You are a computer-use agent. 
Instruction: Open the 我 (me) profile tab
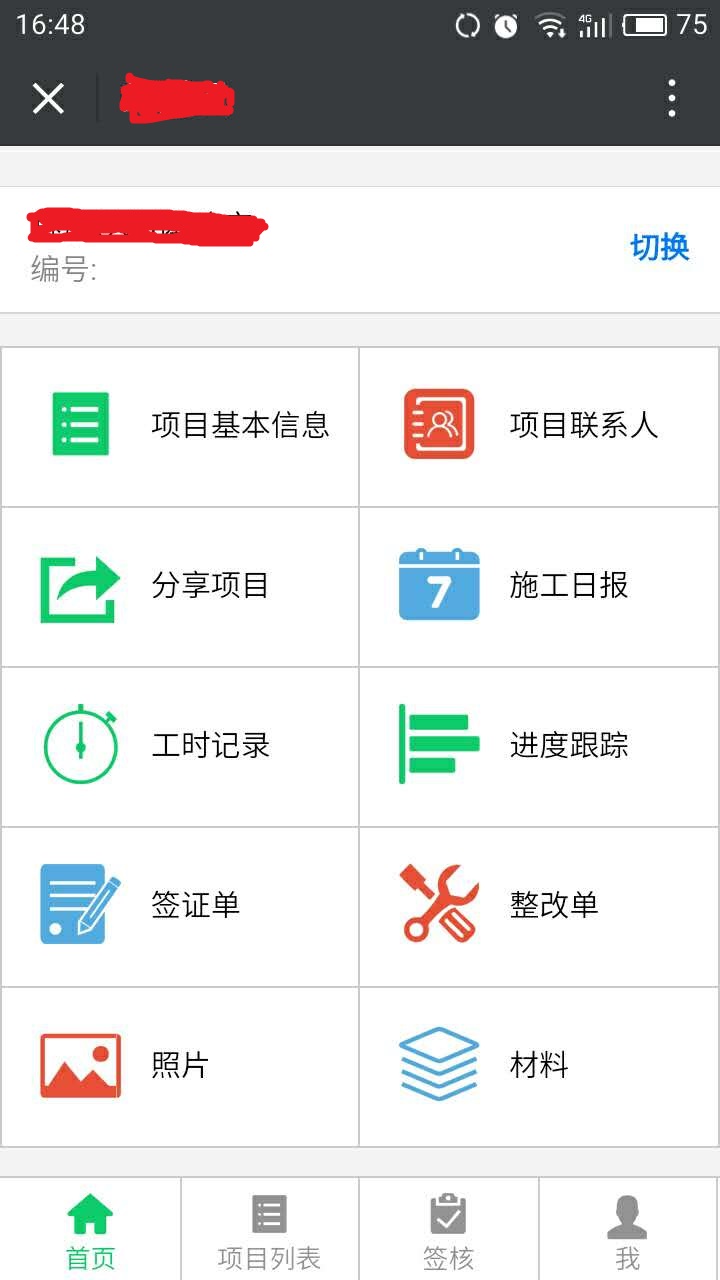628,1228
